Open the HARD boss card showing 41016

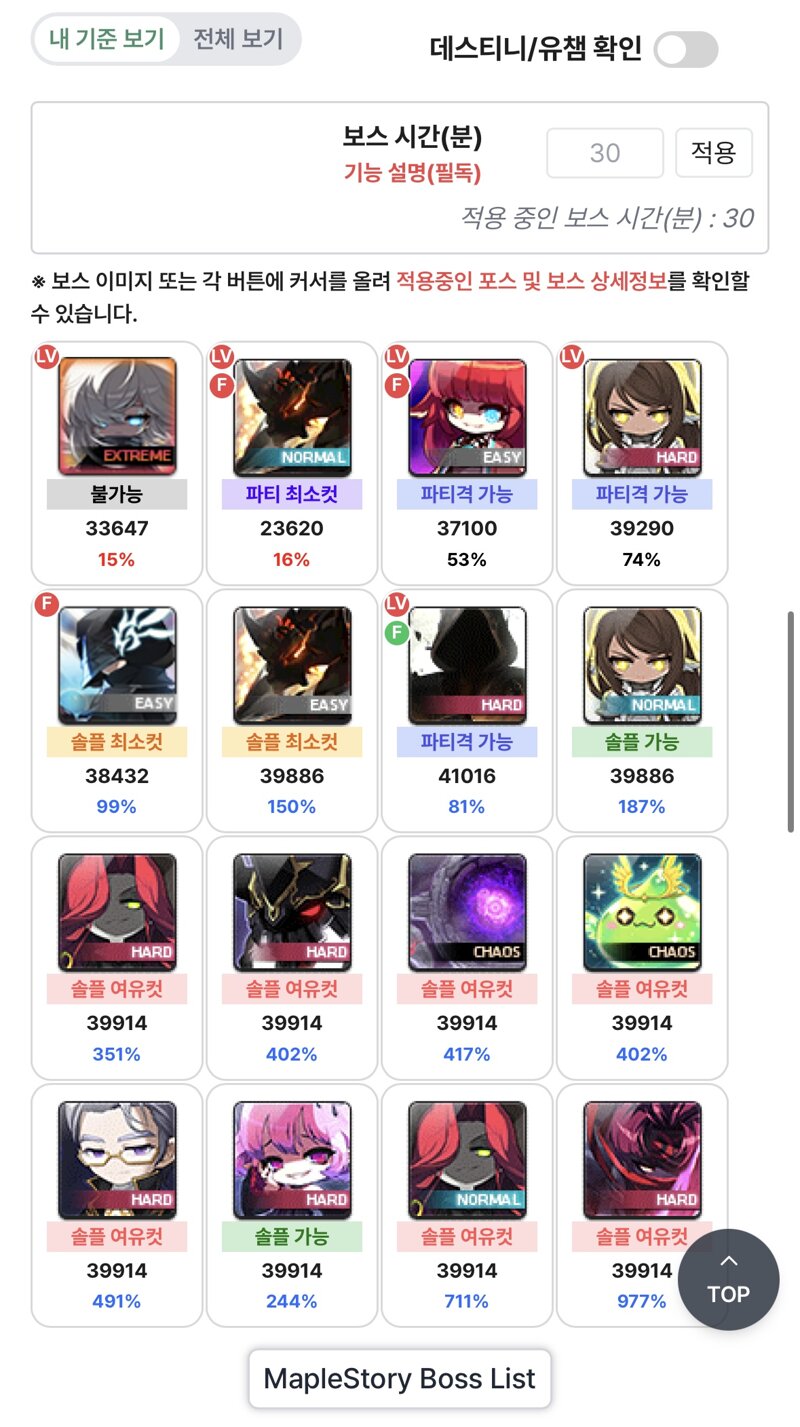pyautogui.click(x=467, y=710)
